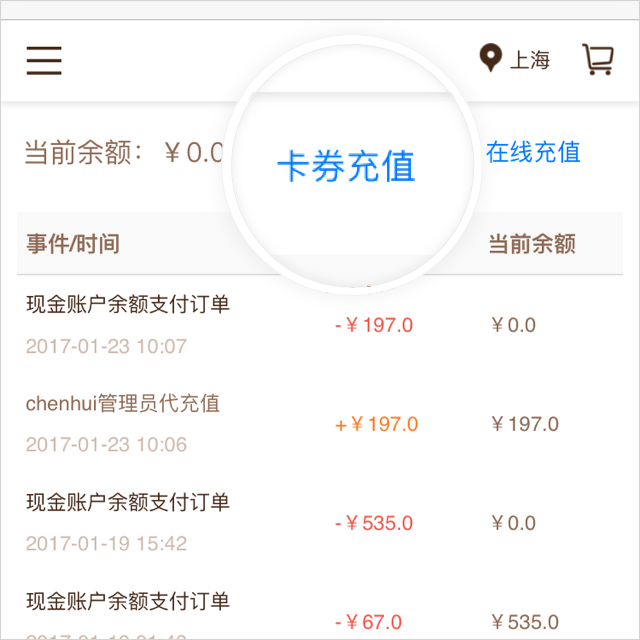Viewport: 640px width, 640px height.
Task: Open the hamburger drawer menu
Action: (x=44, y=60)
